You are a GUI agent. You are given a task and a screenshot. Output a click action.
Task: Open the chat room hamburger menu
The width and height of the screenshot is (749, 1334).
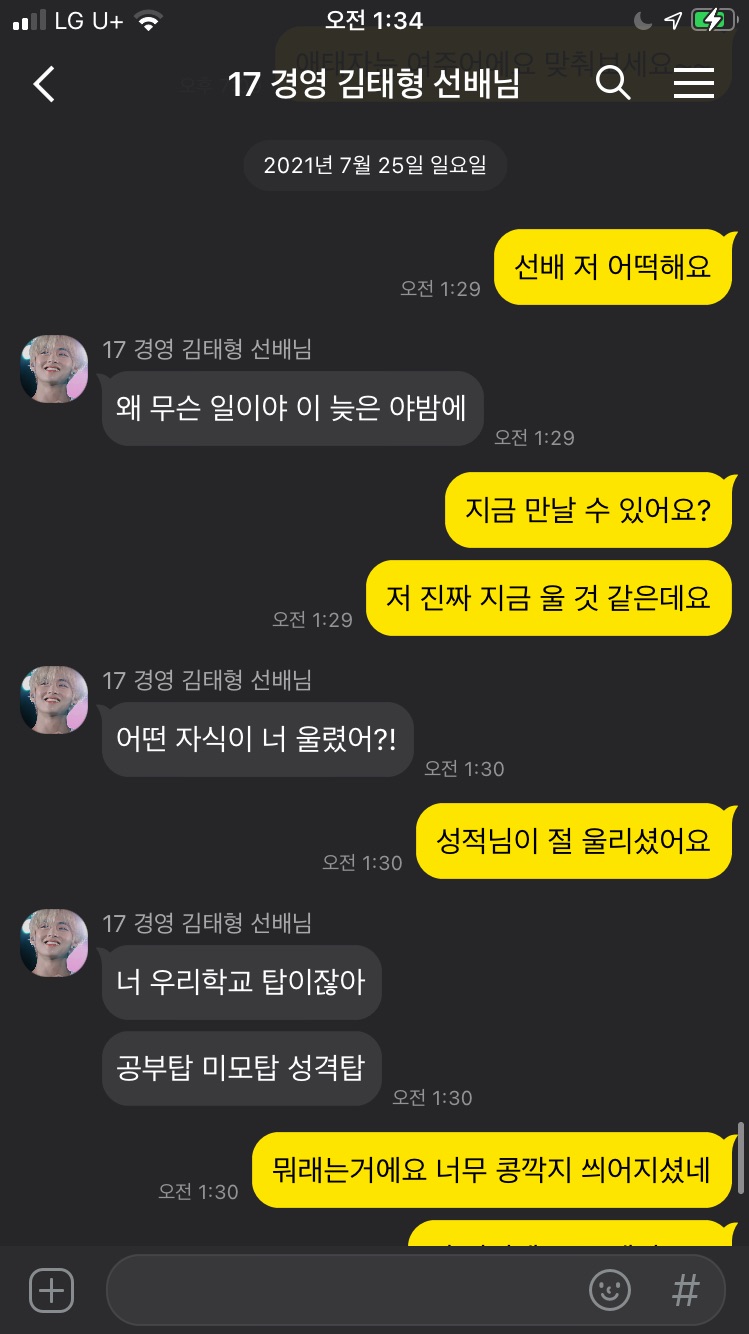[x=693, y=84]
